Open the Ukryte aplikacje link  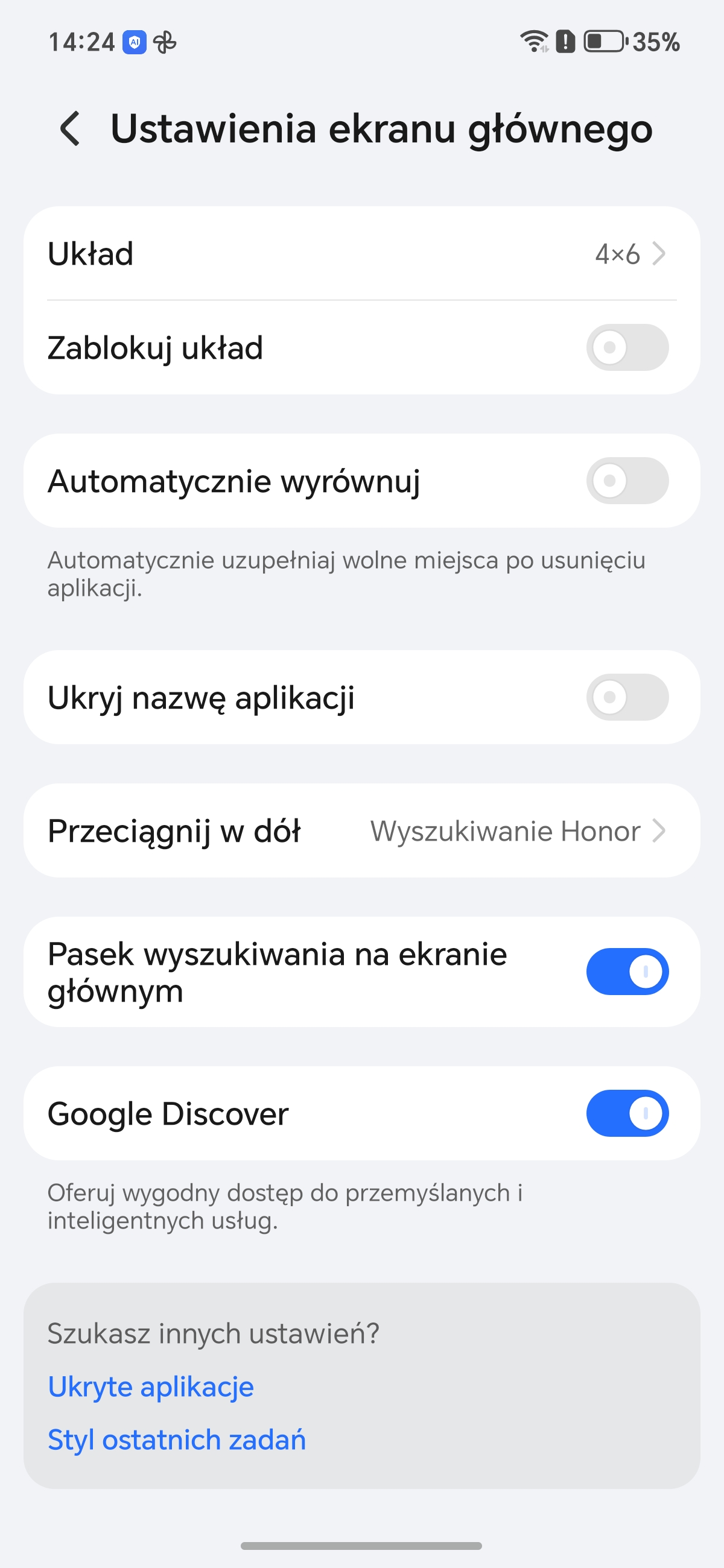point(151,1386)
